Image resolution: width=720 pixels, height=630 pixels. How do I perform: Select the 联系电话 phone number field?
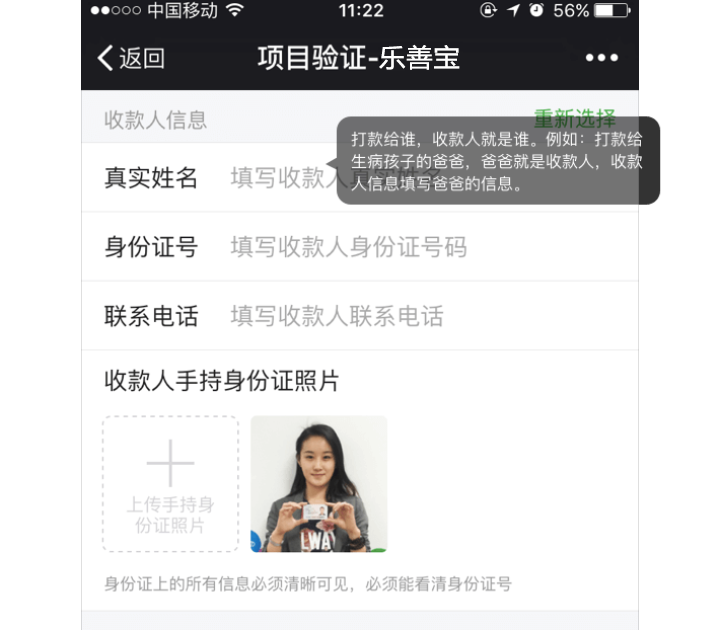tap(336, 317)
